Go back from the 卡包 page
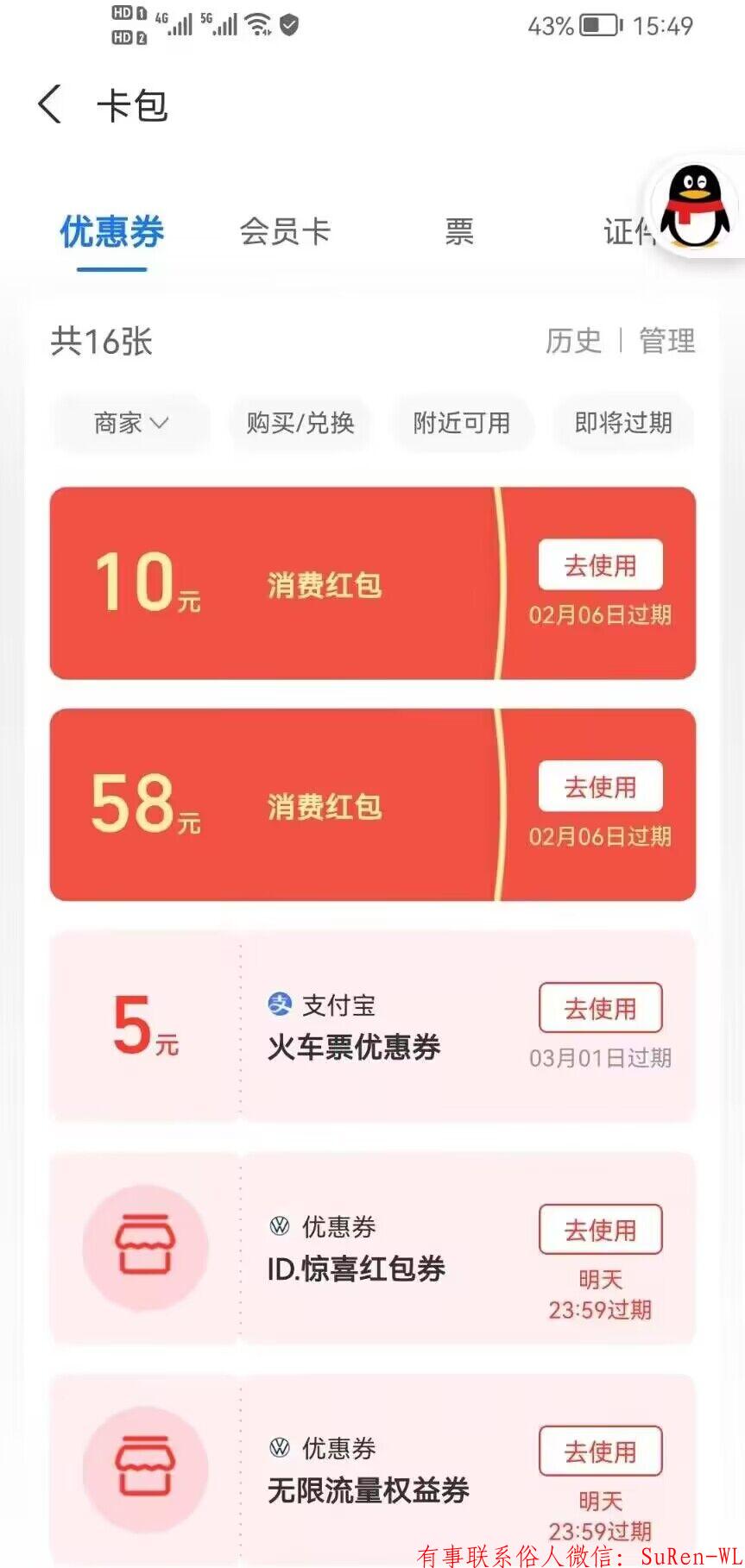The height and width of the screenshot is (1568, 745). click(50, 104)
